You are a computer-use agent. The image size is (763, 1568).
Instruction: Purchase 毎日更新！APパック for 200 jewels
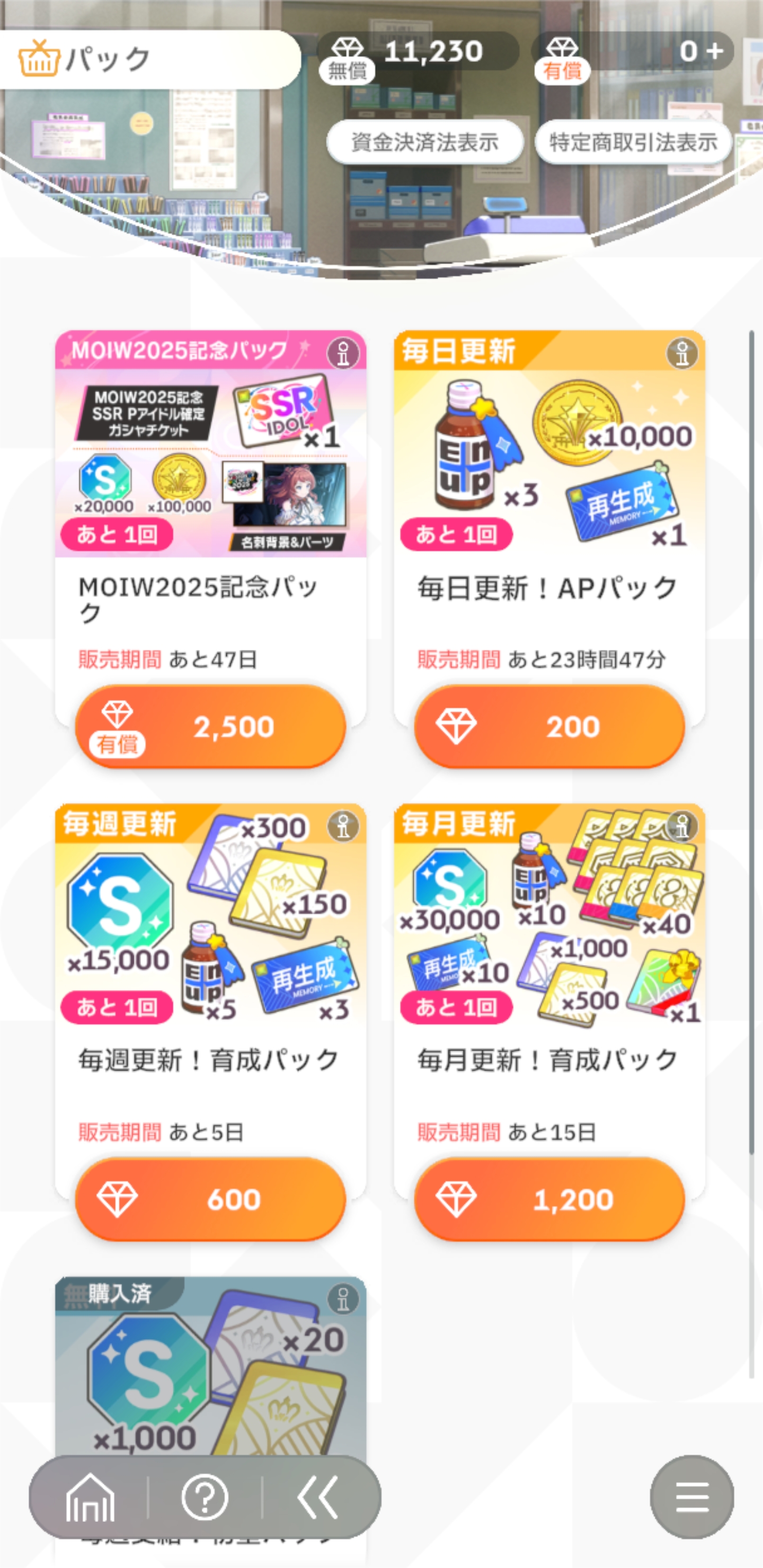click(x=549, y=726)
